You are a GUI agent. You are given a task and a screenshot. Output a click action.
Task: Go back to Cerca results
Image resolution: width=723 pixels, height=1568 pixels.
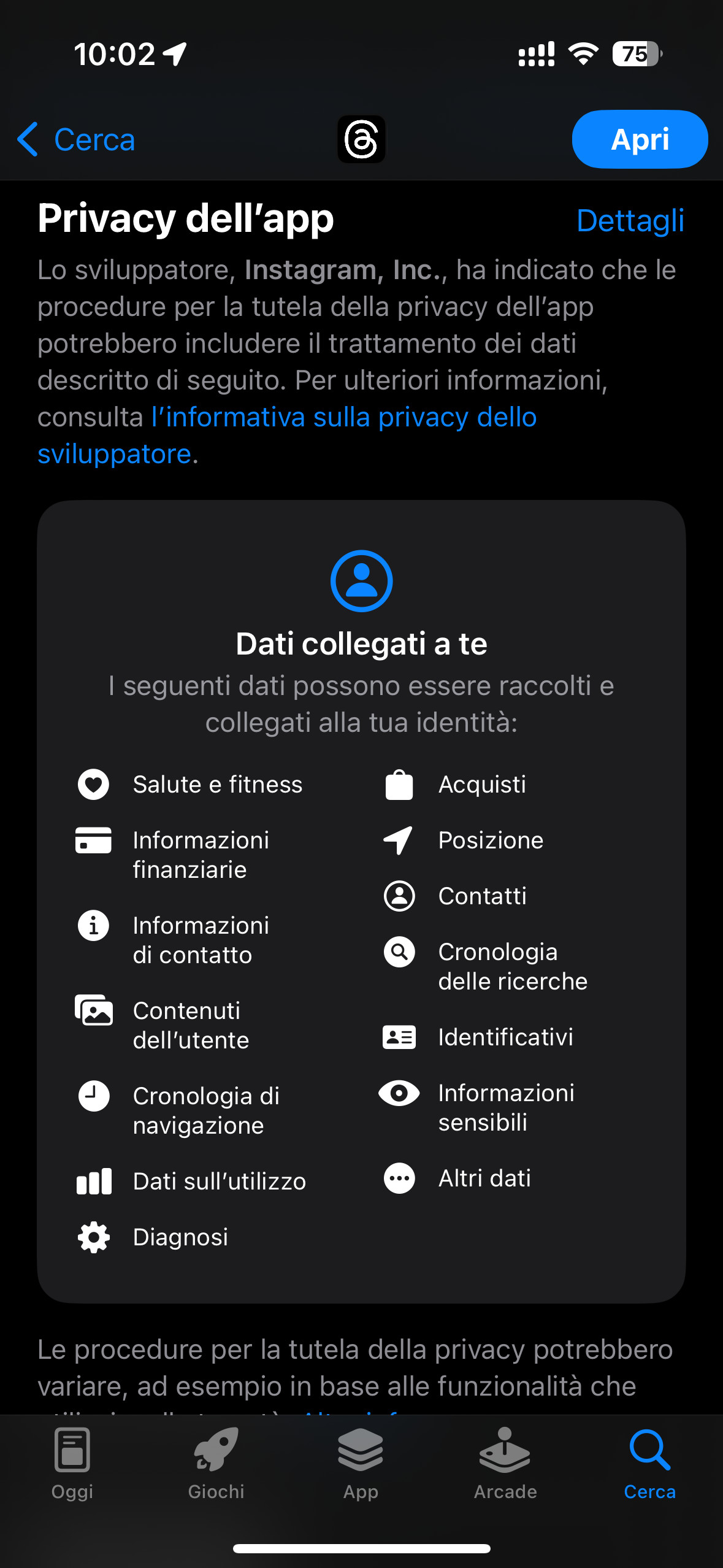75,139
